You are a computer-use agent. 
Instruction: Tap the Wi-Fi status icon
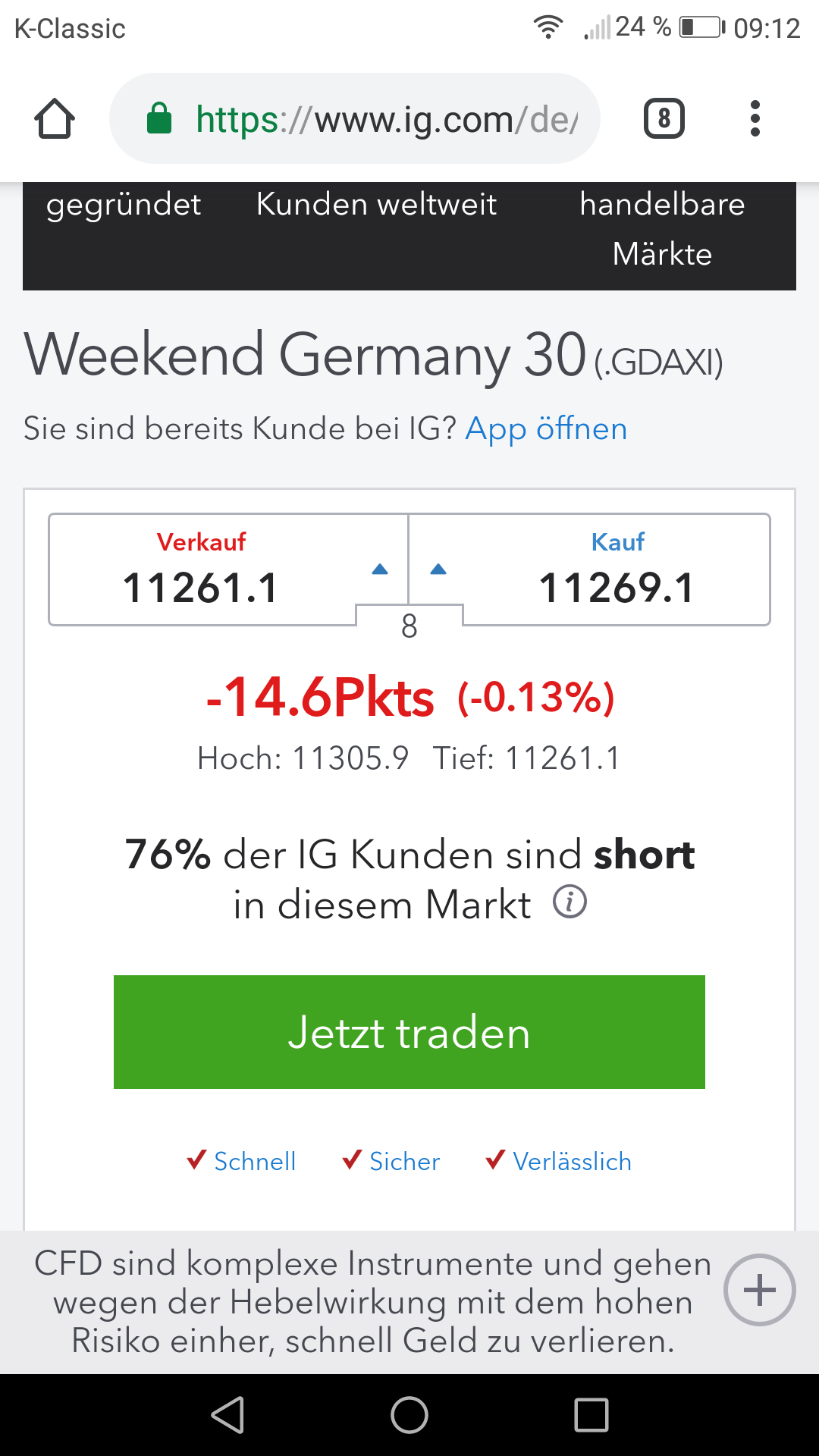tap(546, 27)
